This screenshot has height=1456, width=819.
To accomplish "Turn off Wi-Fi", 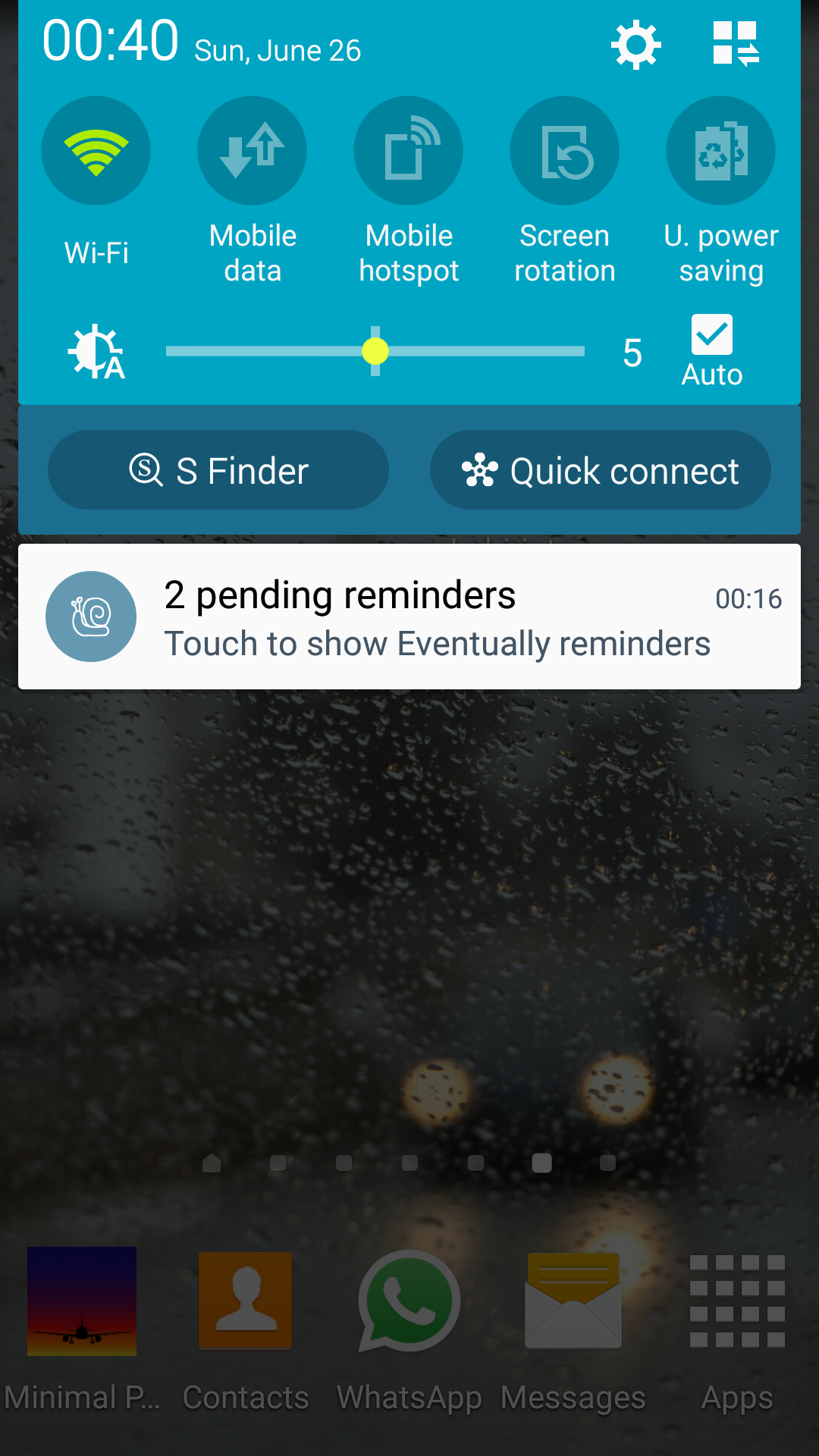I will tap(96, 151).
